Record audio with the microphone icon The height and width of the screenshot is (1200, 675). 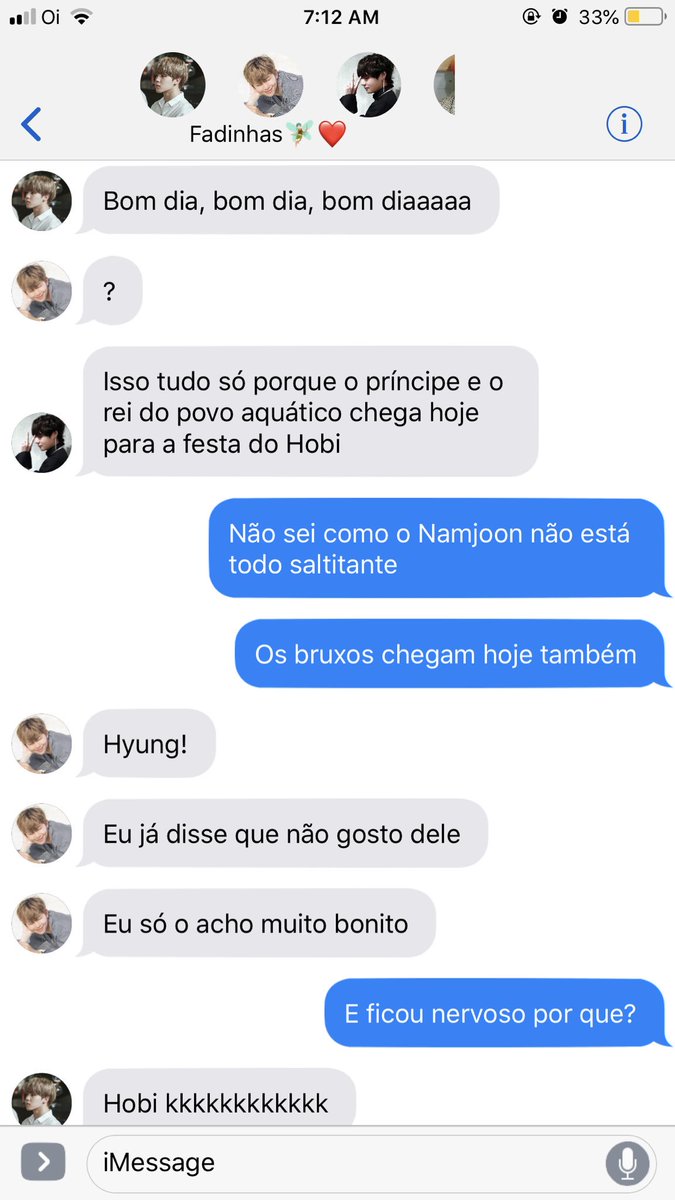click(x=628, y=1163)
